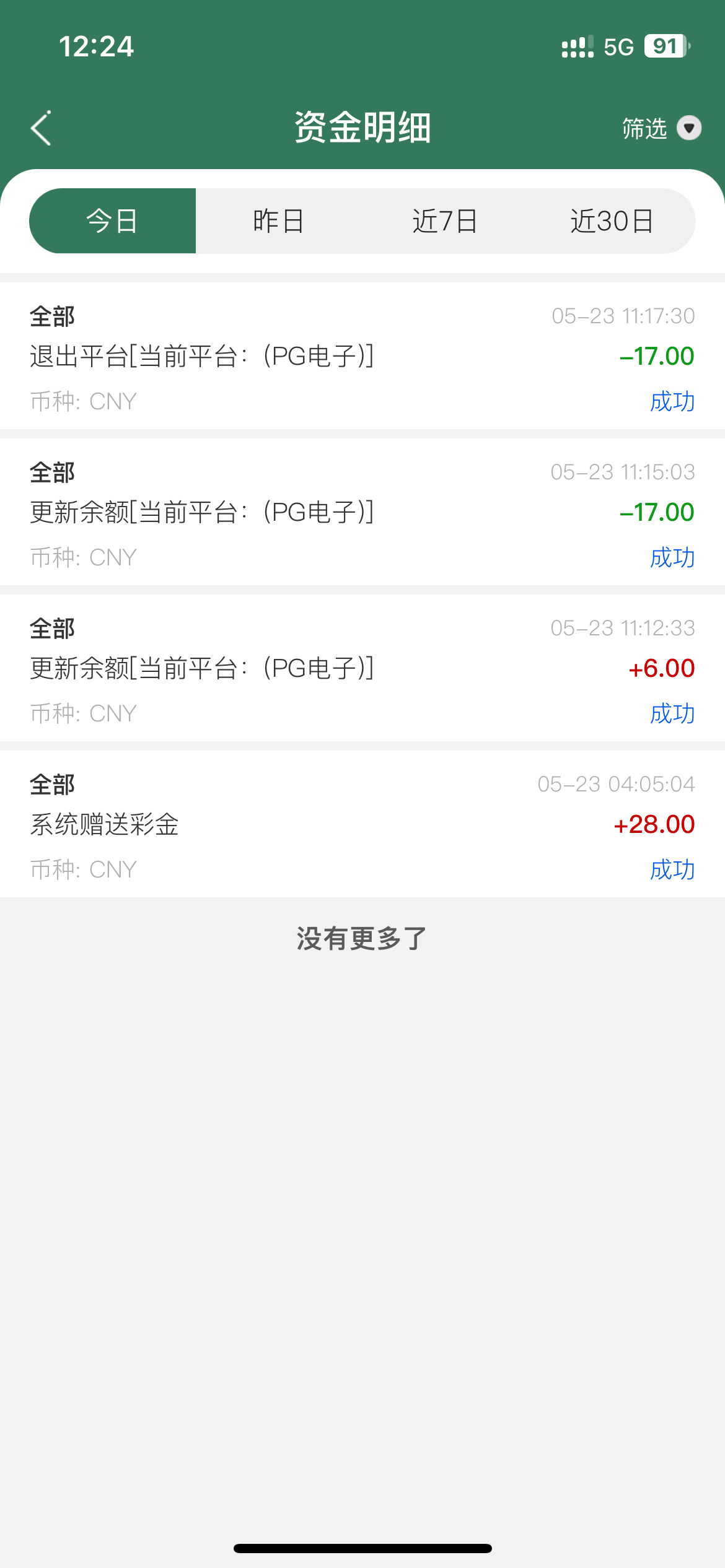Open the 筛选 filter dropdown

click(x=661, y=128)
